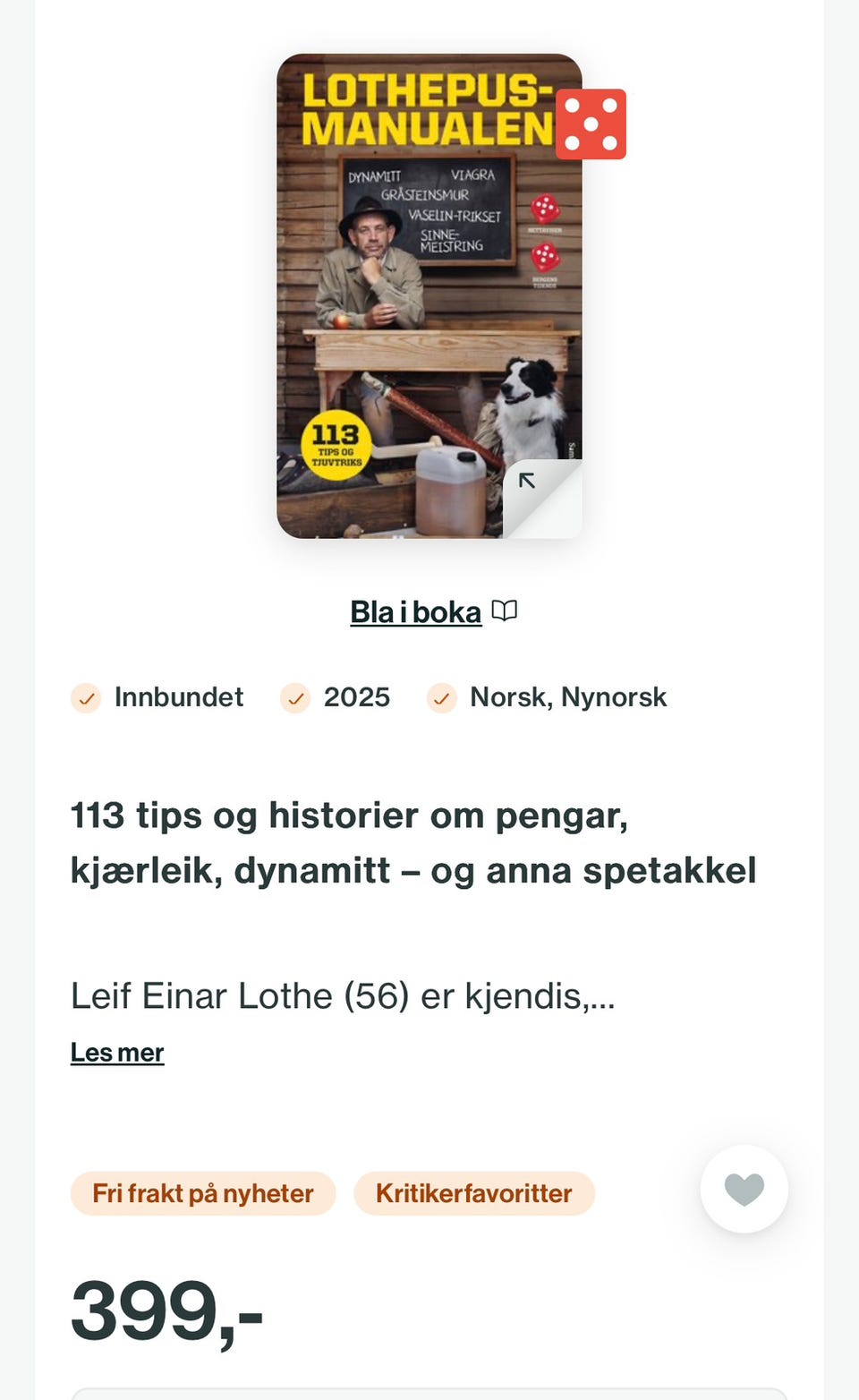Click the checkmark icon beside 2025

tap(295, 698)
